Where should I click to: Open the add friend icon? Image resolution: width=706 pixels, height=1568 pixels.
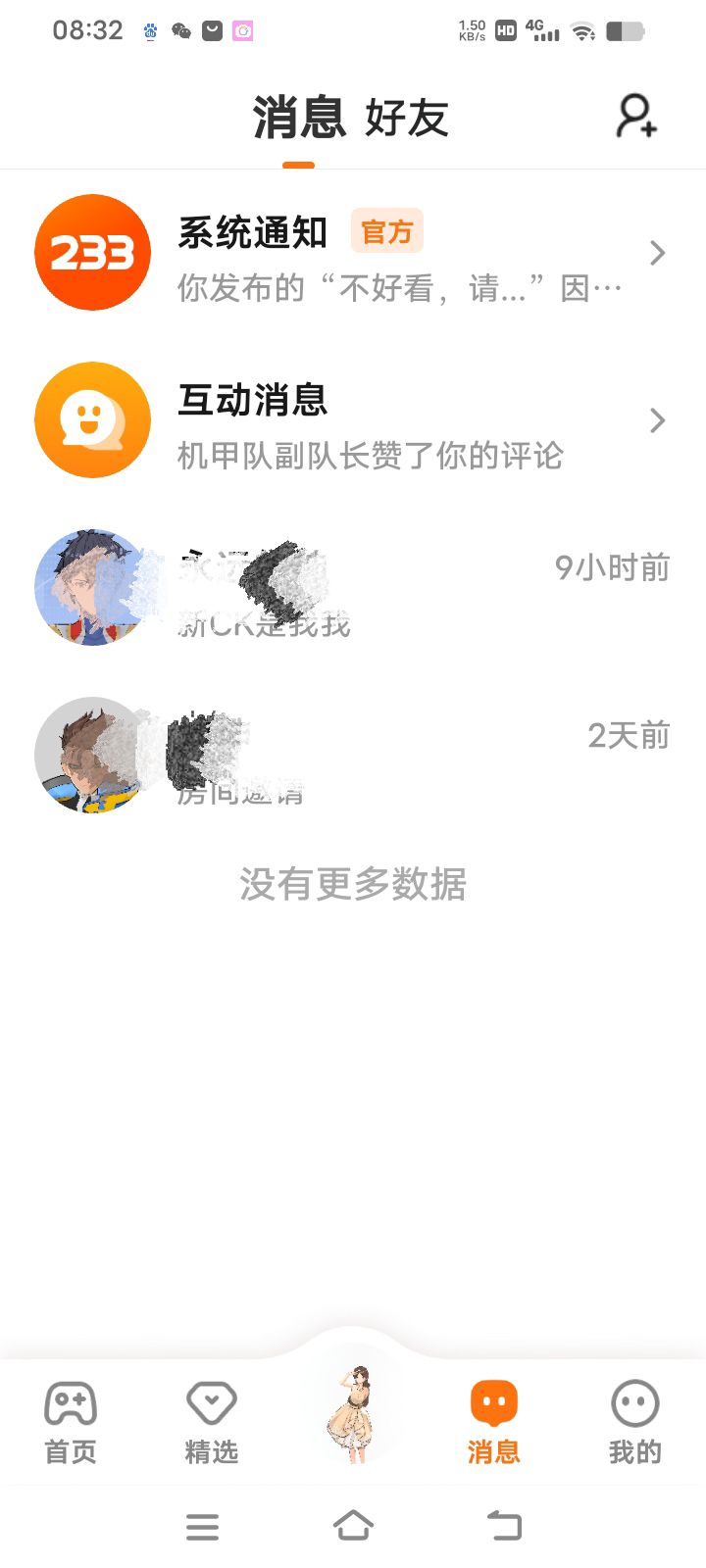click(636, 117)
